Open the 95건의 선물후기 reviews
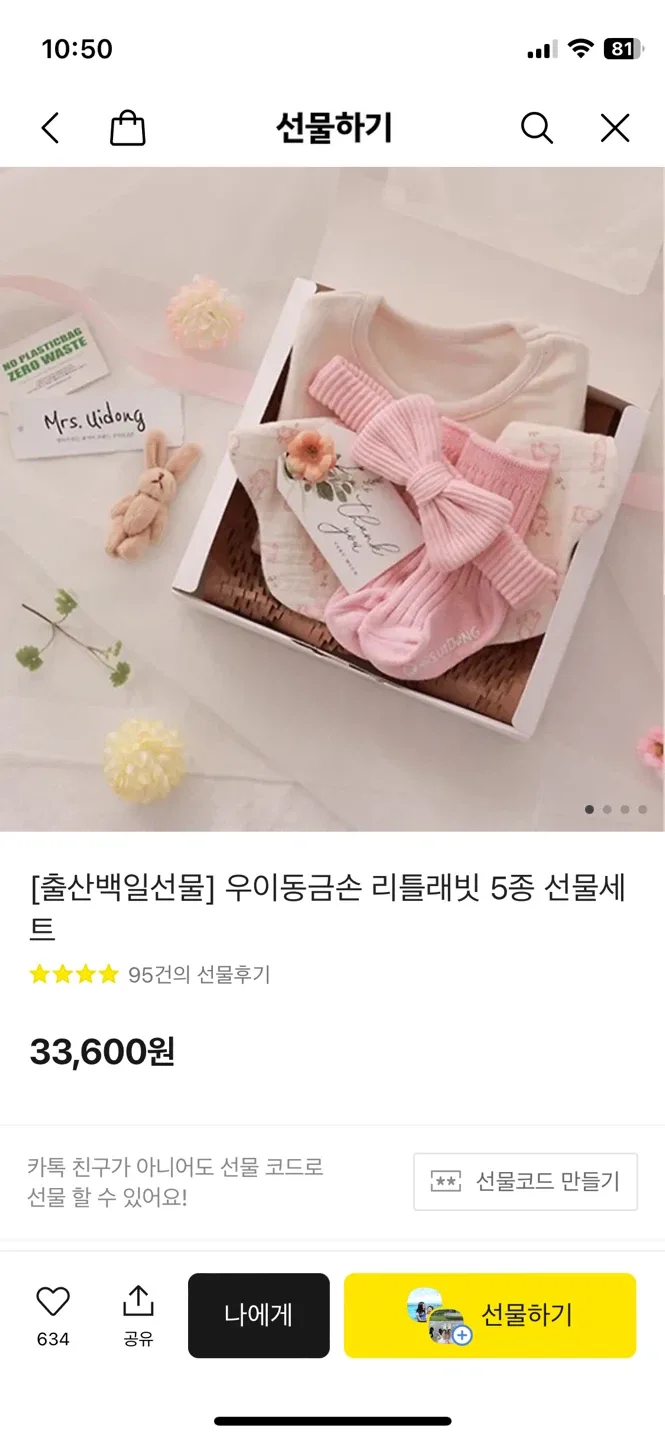Viewport: 665px width, 1440px height. [199, 974]
